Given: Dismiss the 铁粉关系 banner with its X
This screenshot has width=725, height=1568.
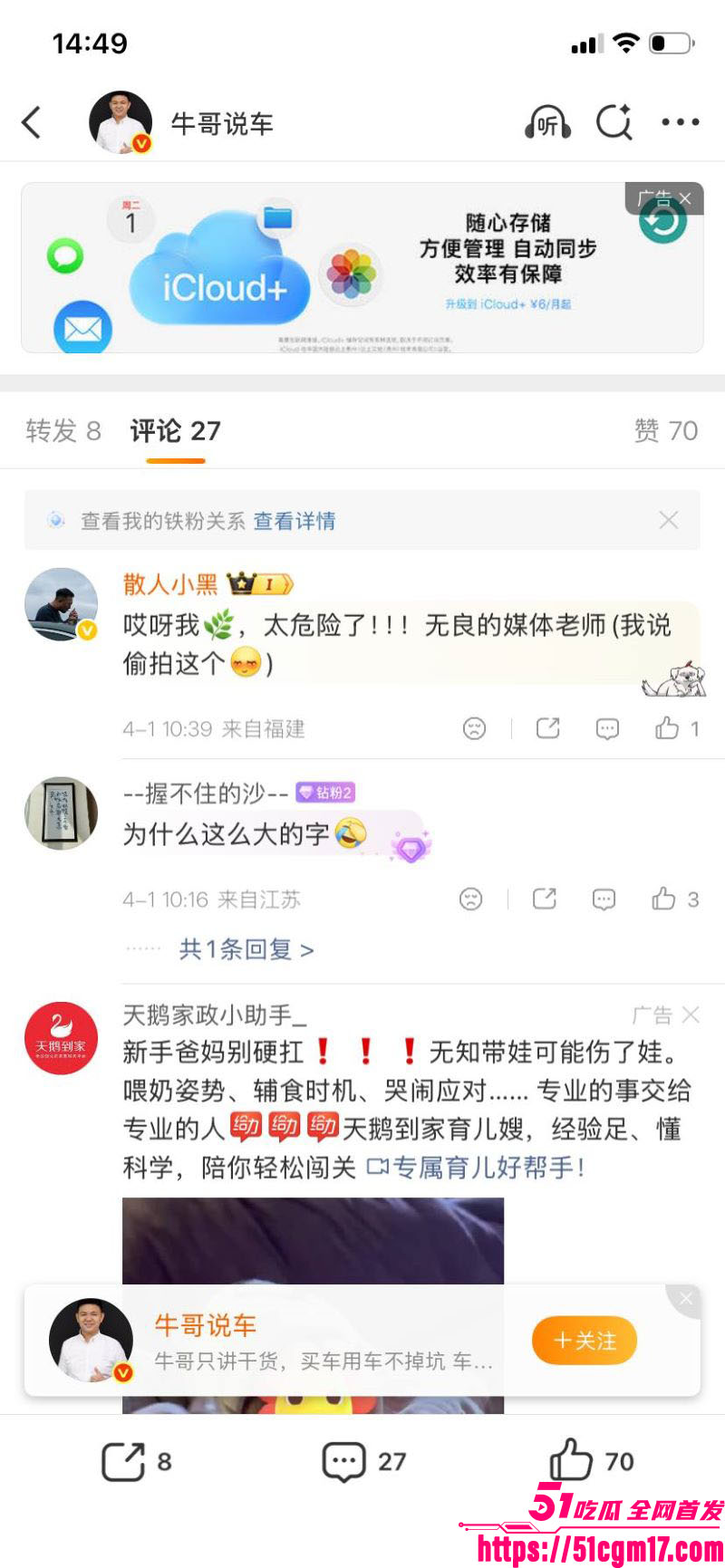Looking at the screenshot, I should [669, 520].
